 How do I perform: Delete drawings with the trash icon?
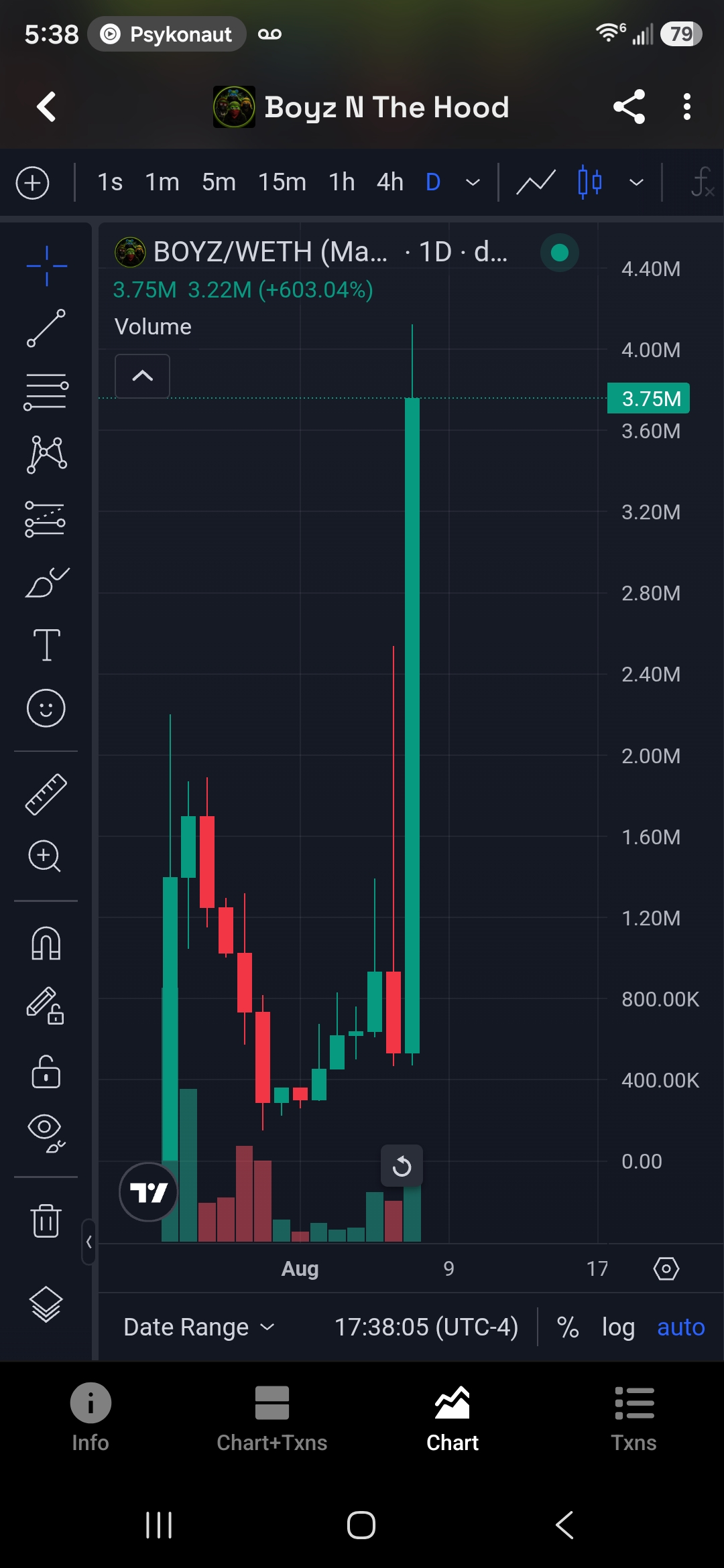coord(46,1220)
